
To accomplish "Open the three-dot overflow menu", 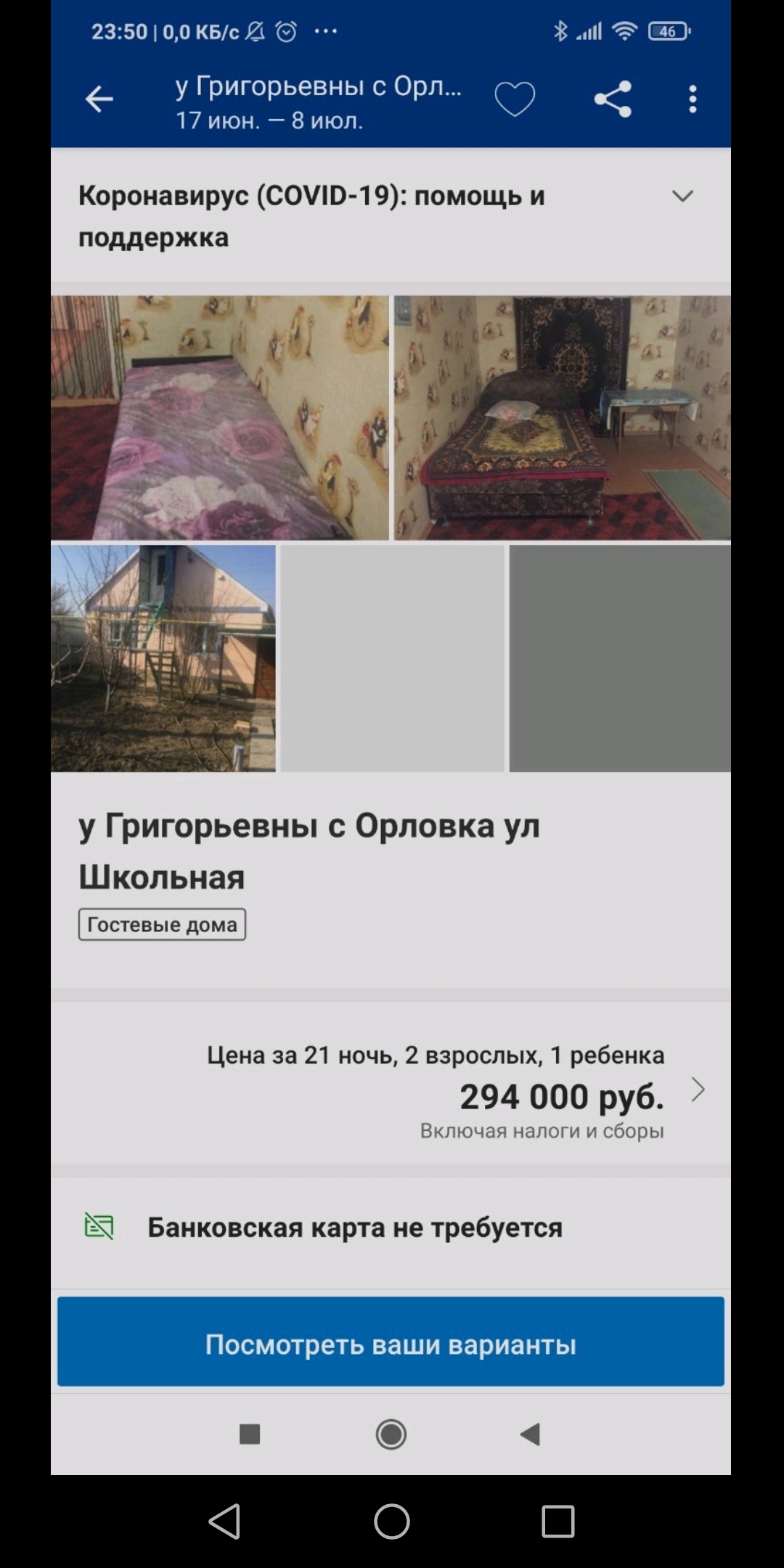I will tap(693, 99).
